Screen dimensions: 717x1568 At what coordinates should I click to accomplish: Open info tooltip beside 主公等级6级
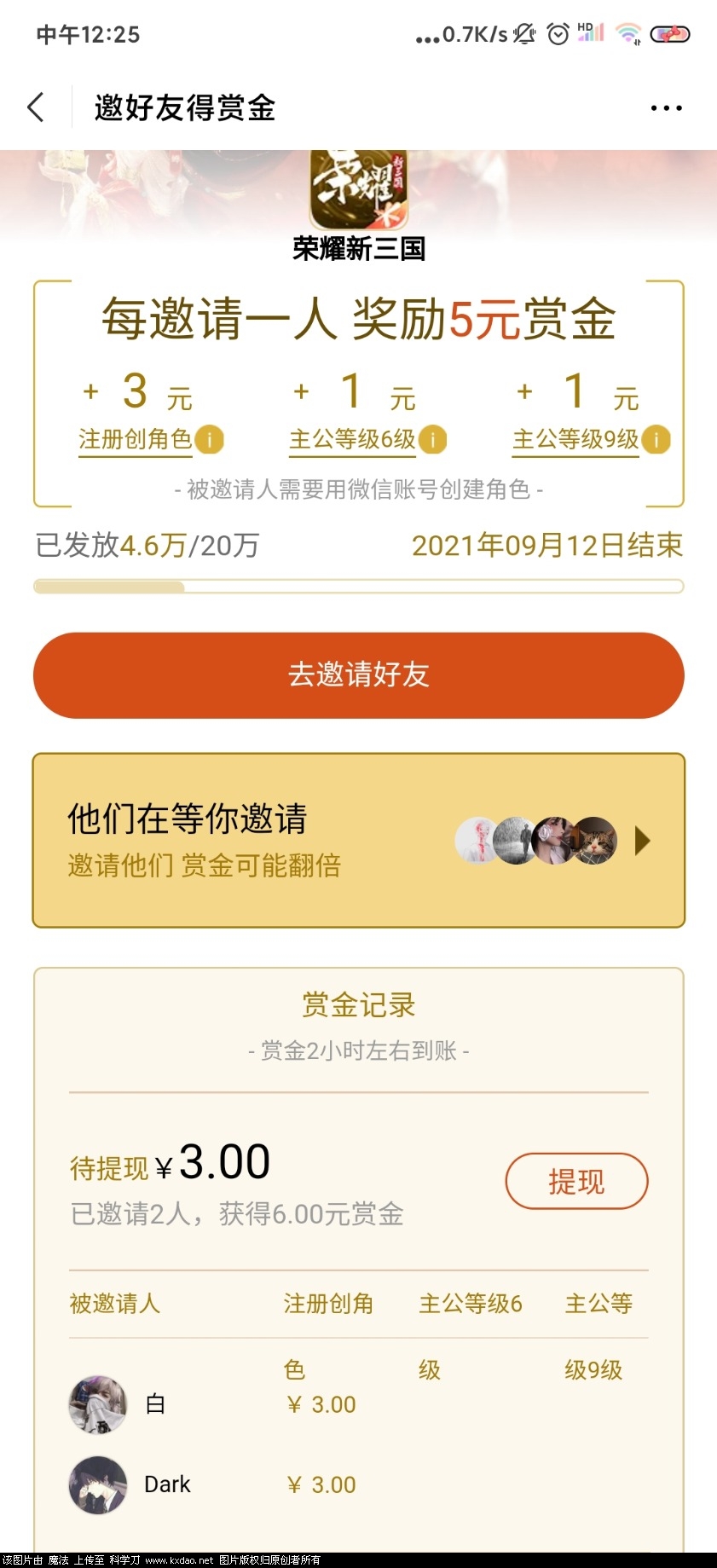point(433,441)
